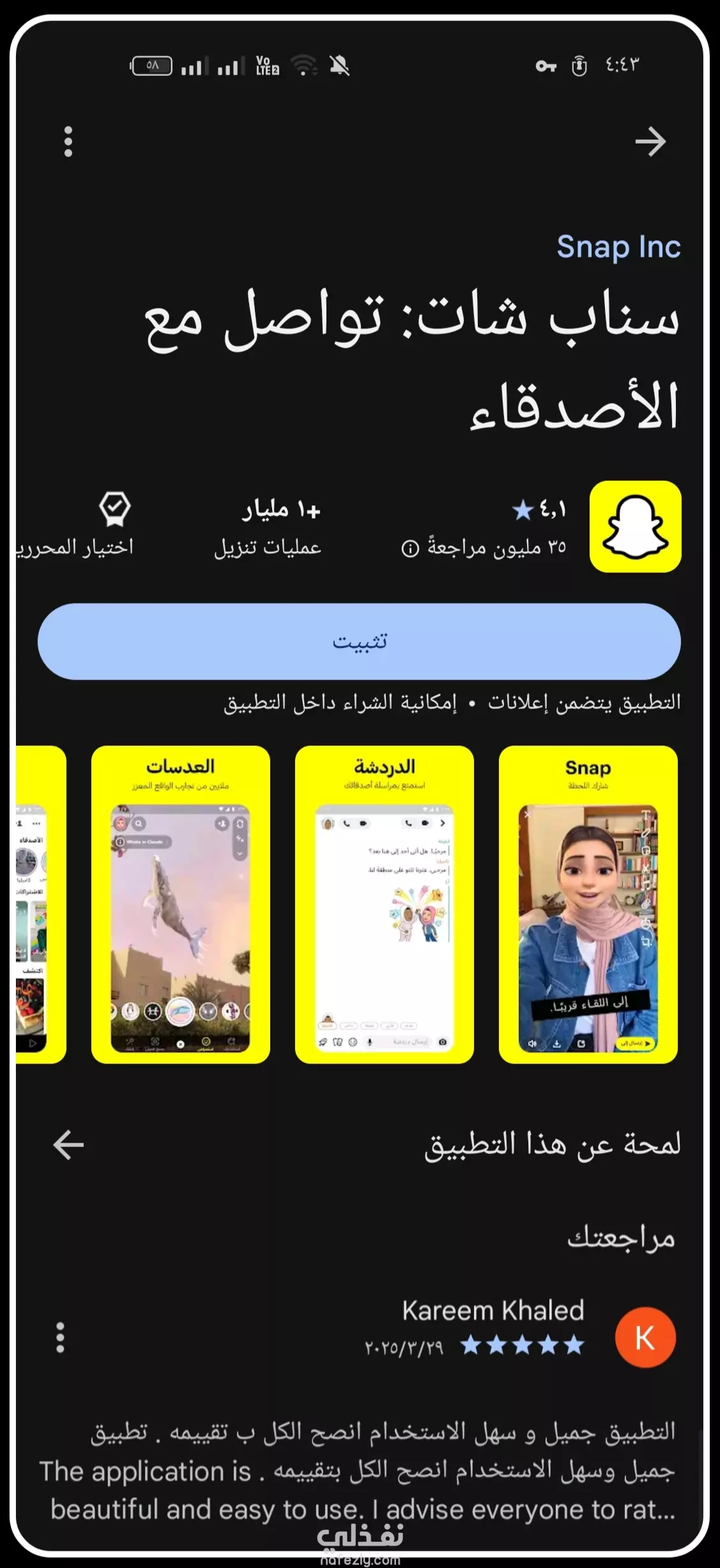Open the Snap Inc developer page

coord(618,247)
